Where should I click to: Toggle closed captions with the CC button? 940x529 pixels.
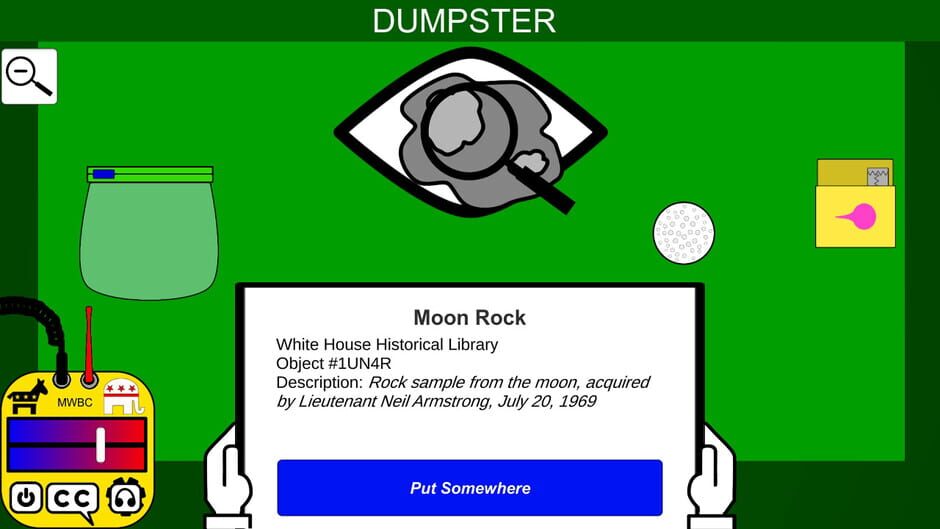coord(73,500)
